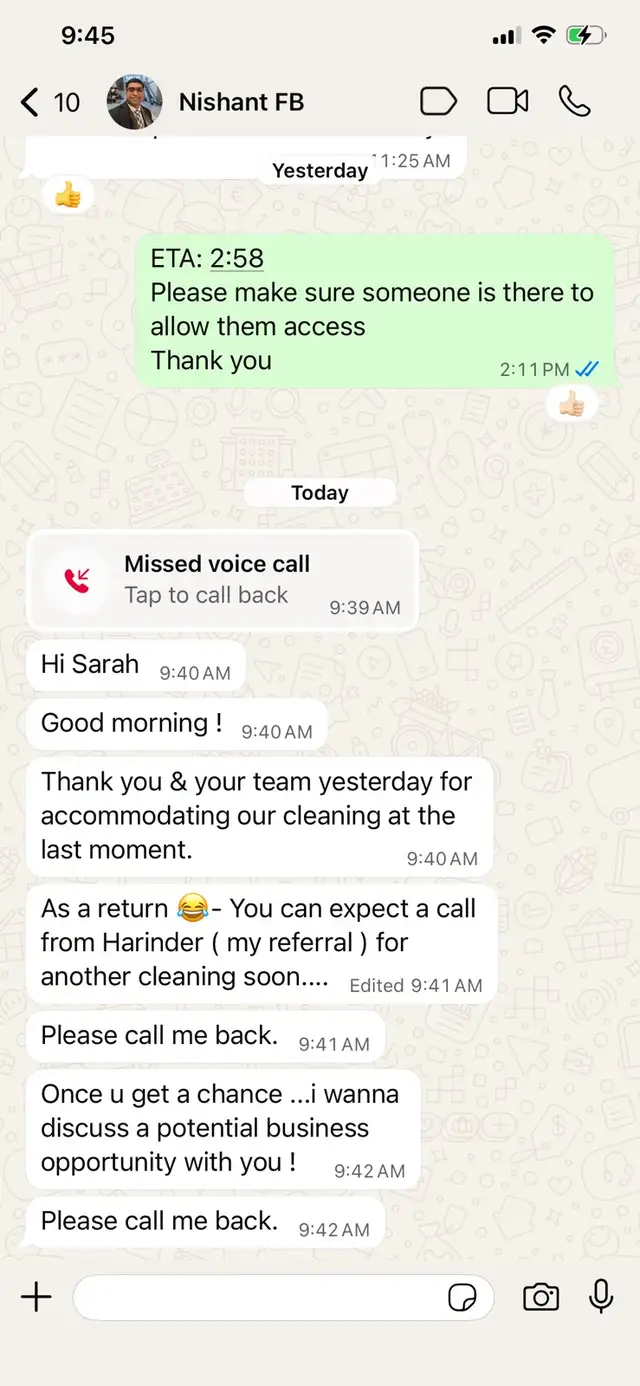
Task: Start a video call with Nishant
Action: (507, 102)
